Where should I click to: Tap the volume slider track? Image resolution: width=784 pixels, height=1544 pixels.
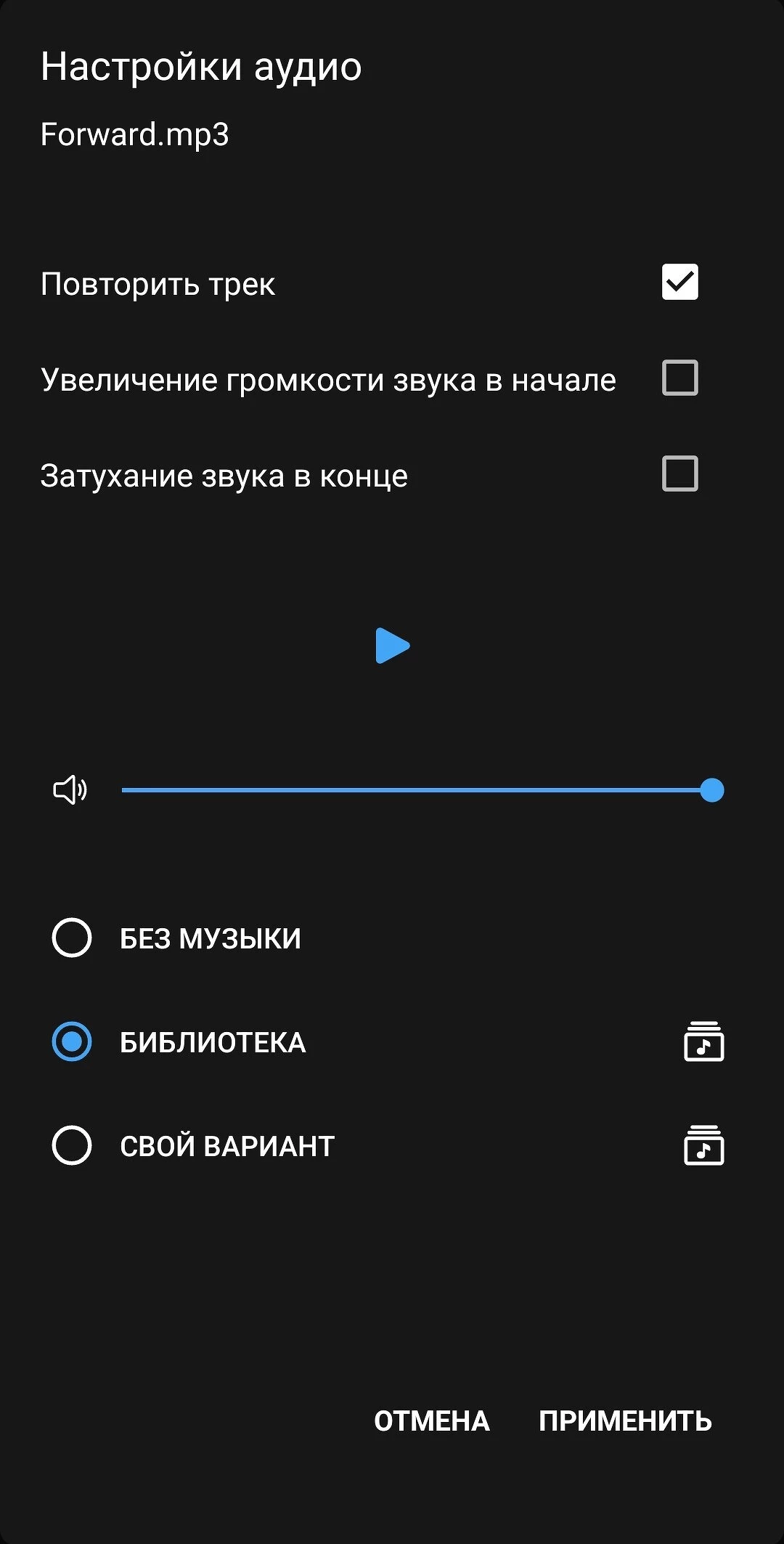pyautogui.click(x=414, y=790)
